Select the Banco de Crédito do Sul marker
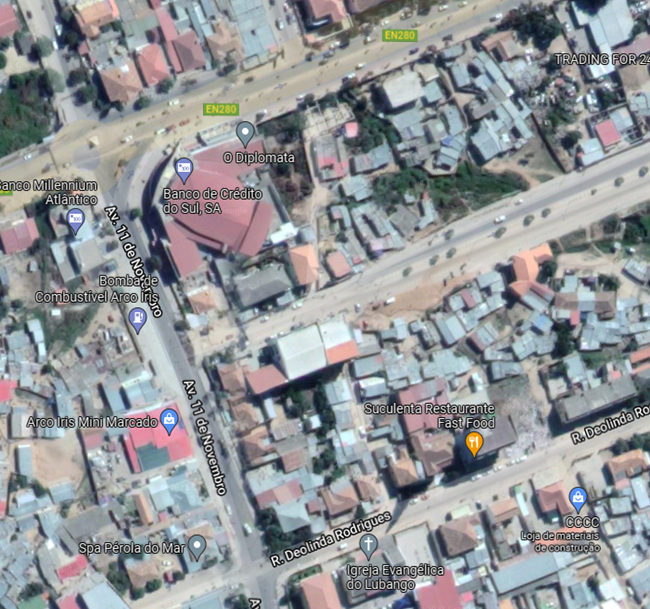The width and height of the screenshot is (650, 609). click(x=183, y=167)
